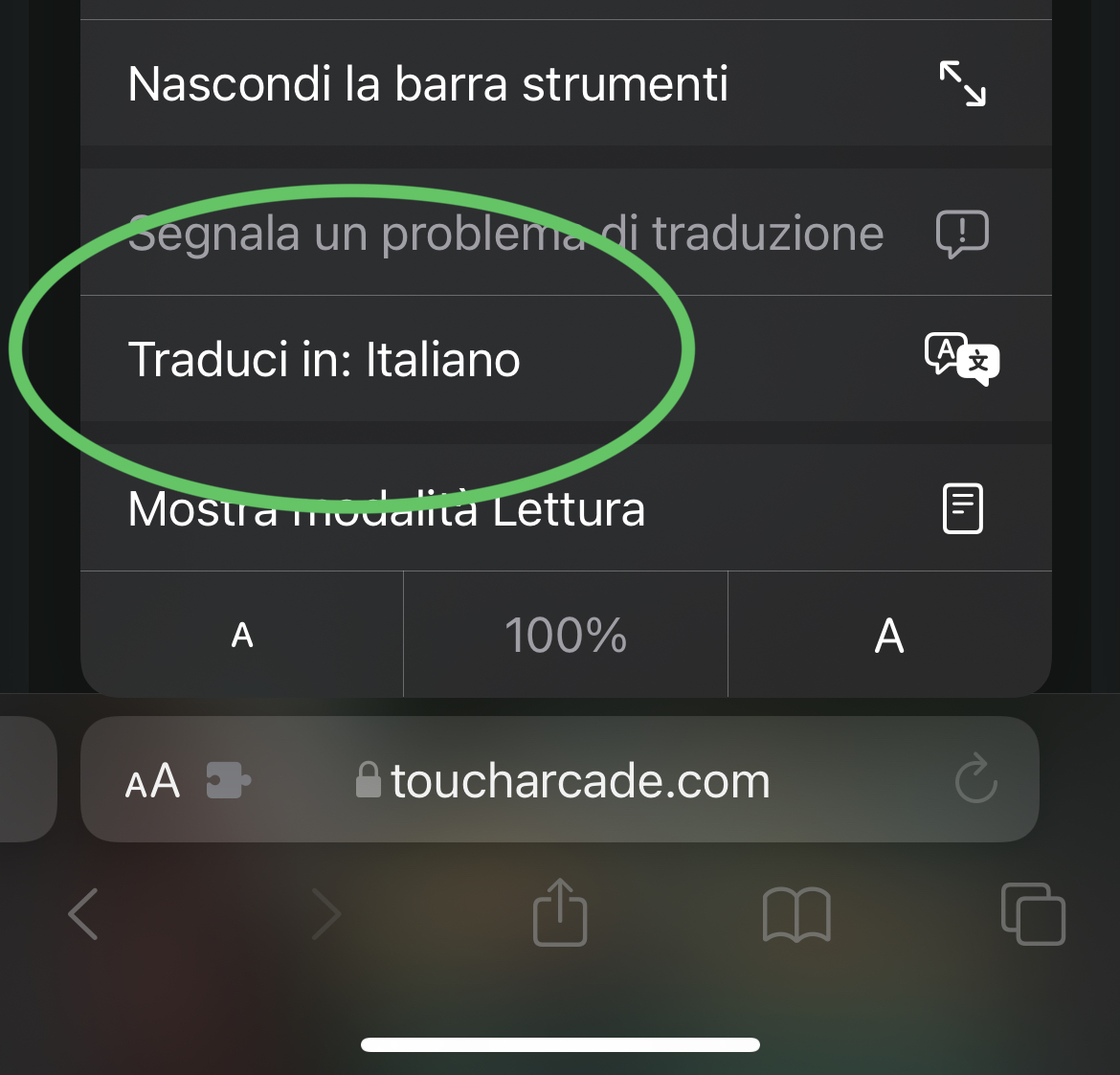Go back to previous page
The width and height of the screenshot is (1120, 1075).
[x=84, y=913]
